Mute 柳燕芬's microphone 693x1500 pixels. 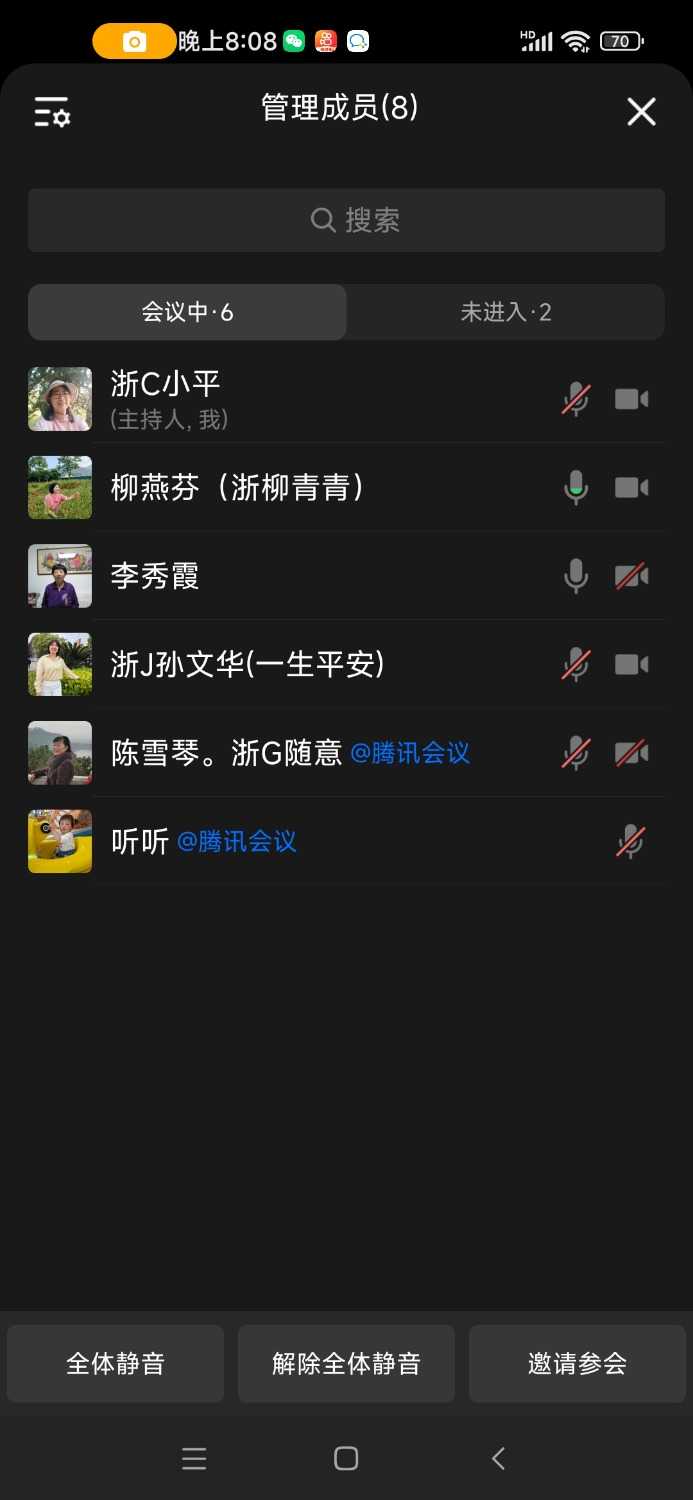(575, 488)
